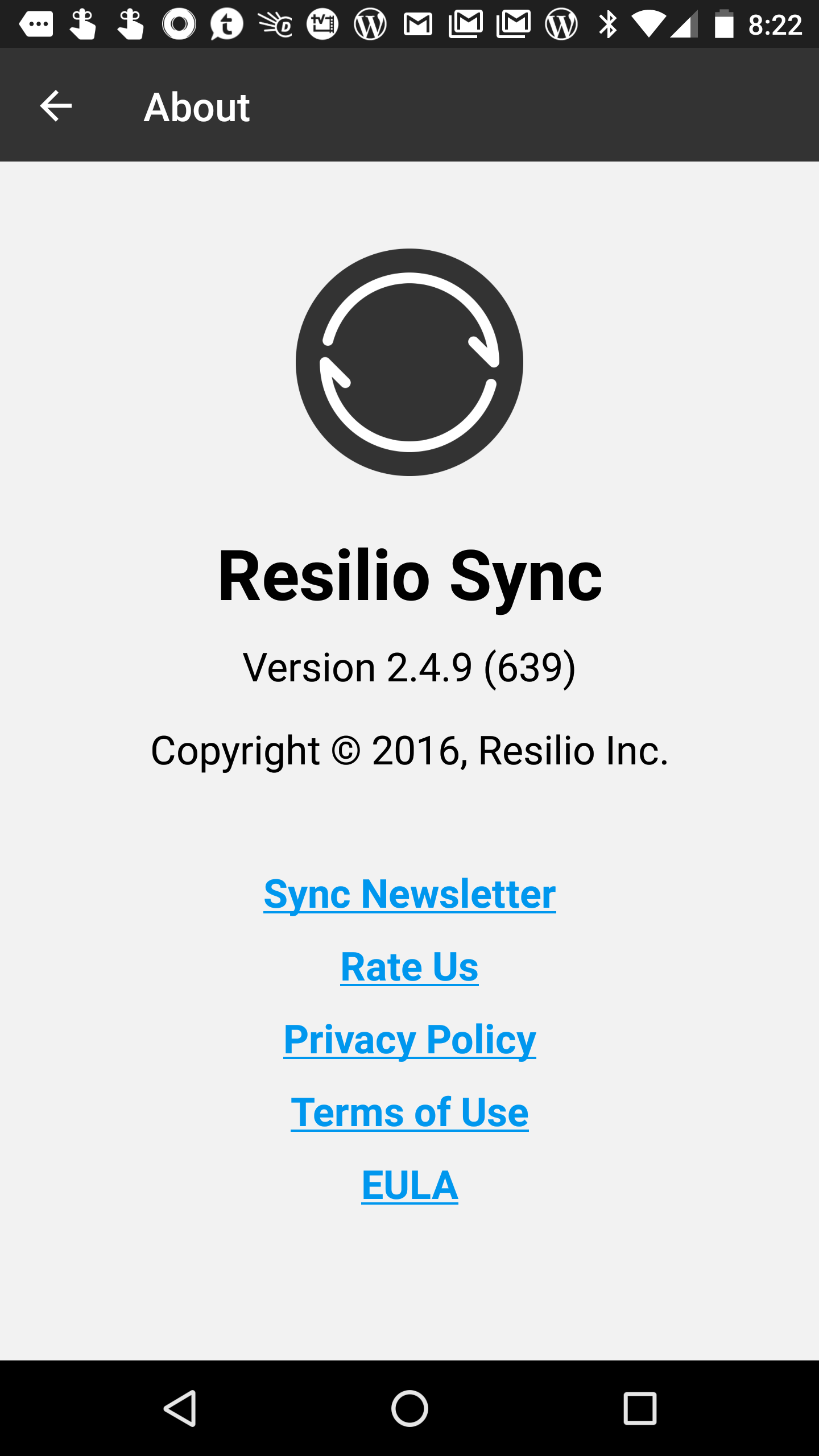
Task: Read the EULA agreement
Action: click(x=409, y=1185)
